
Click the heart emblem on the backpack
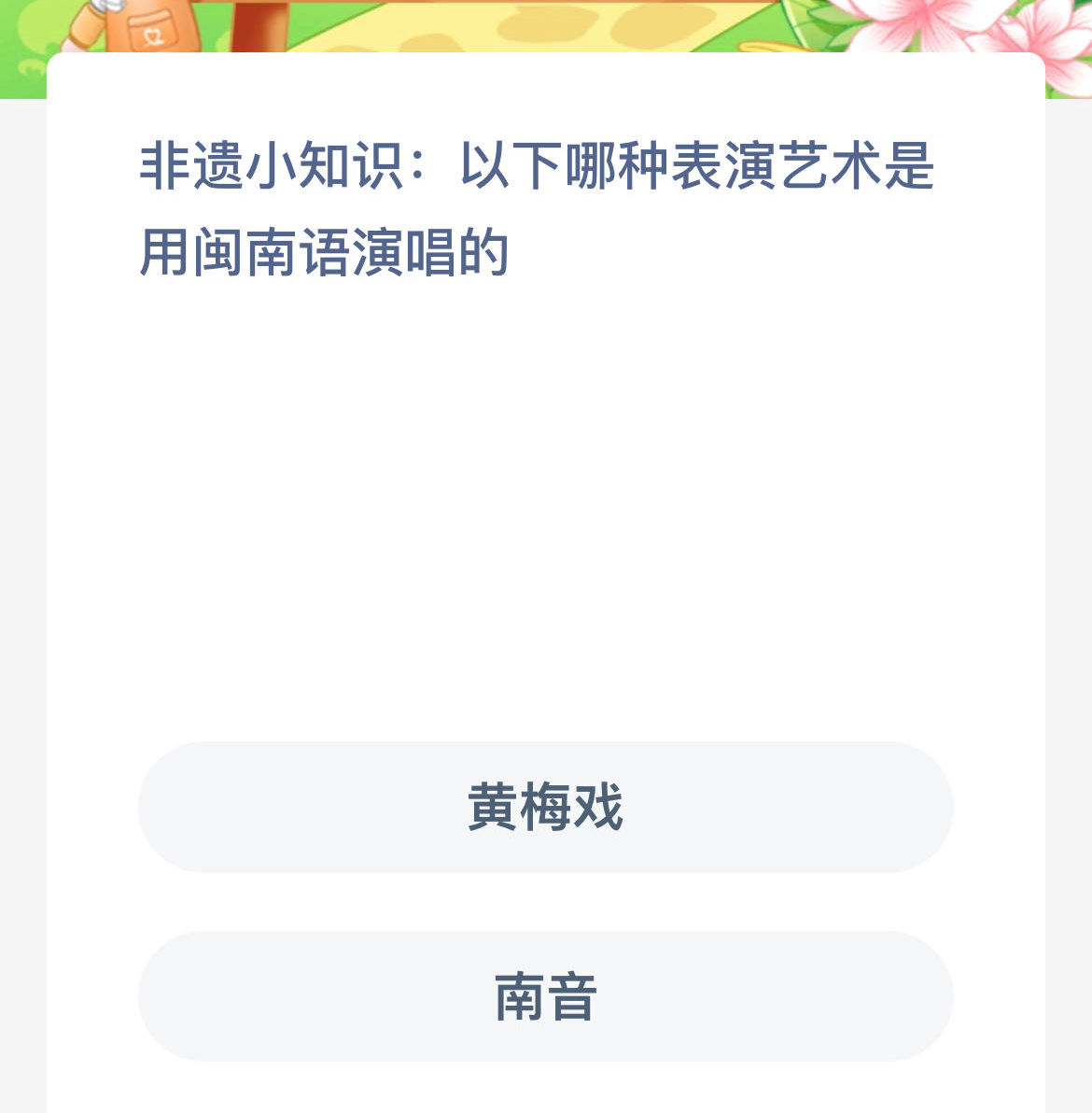click(154, 33)
